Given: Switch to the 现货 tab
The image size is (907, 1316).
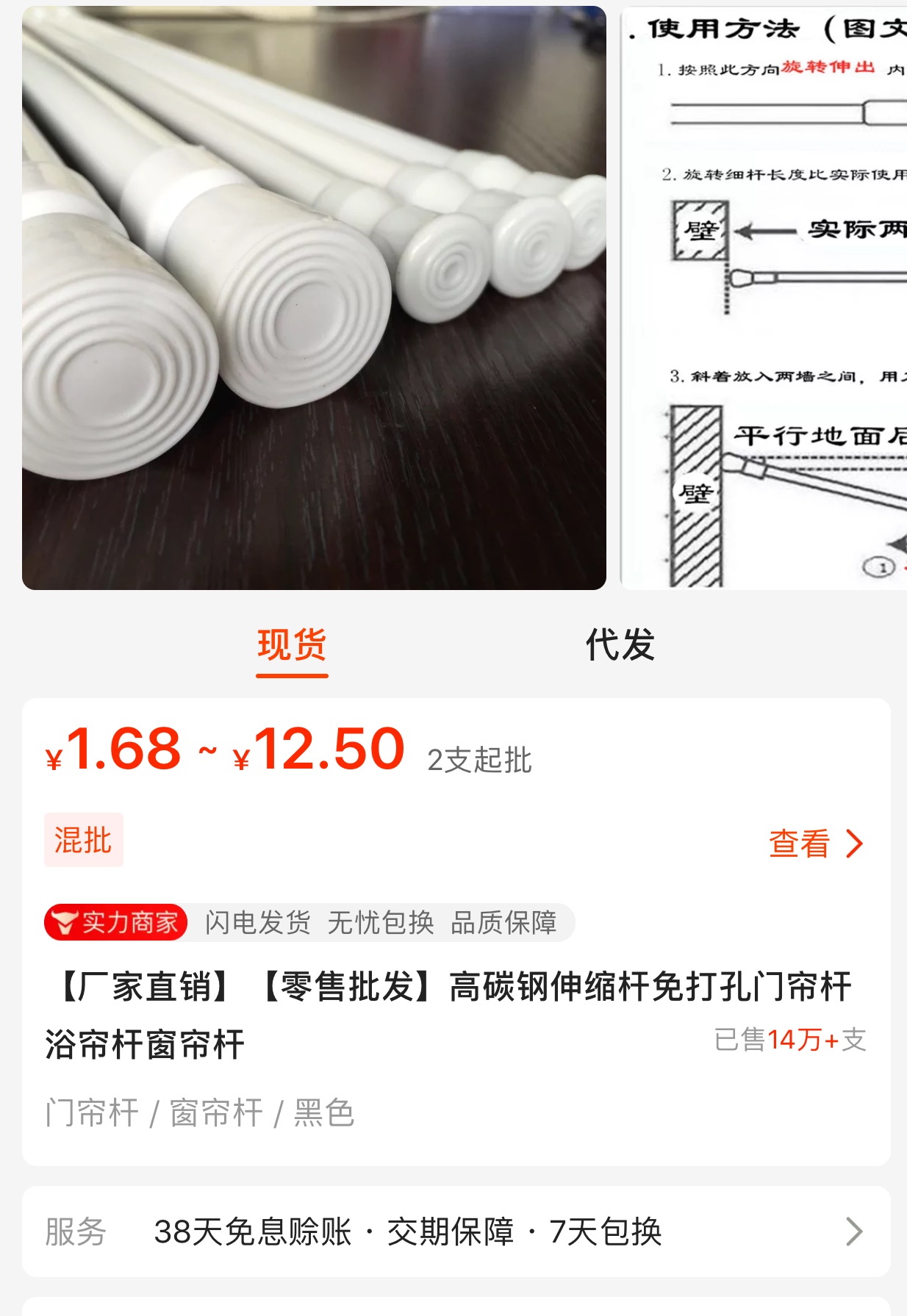Looking at the screenshot, I should (x=292, y=645).
